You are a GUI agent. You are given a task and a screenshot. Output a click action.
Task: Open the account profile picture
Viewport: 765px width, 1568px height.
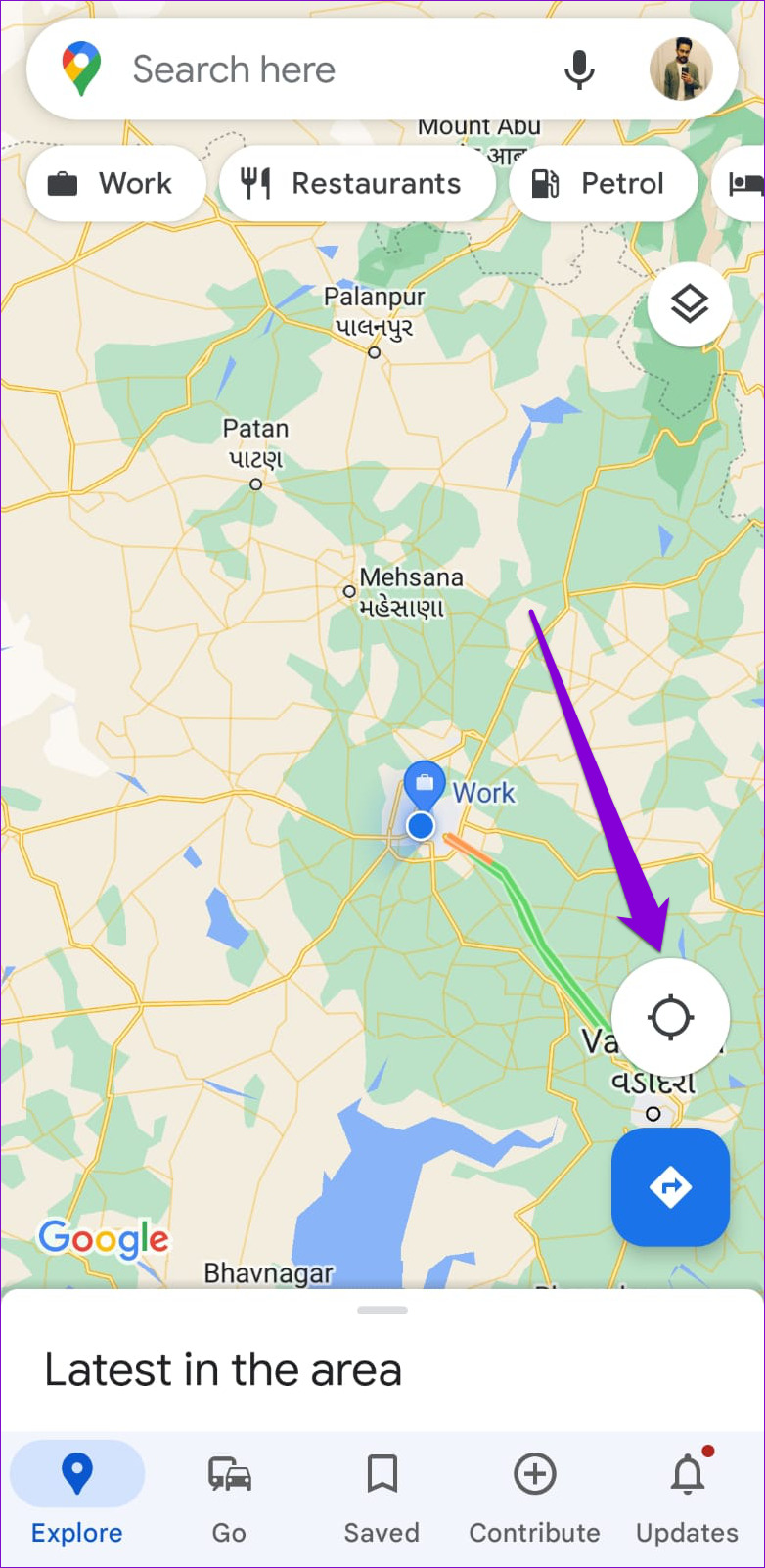click(x=681, y=70)
